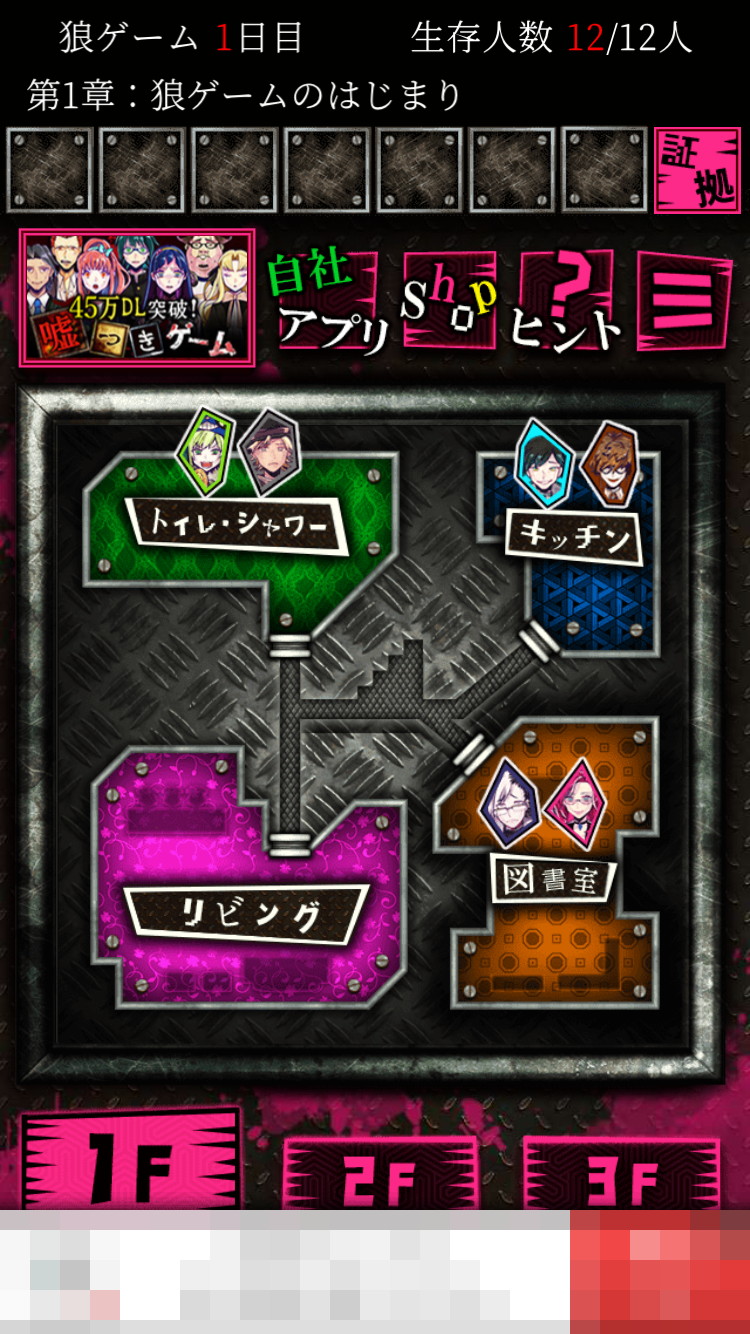Open the 自社アプリ button
The height and width of the screenshot is (1334, 750).
tap(328, 301)
